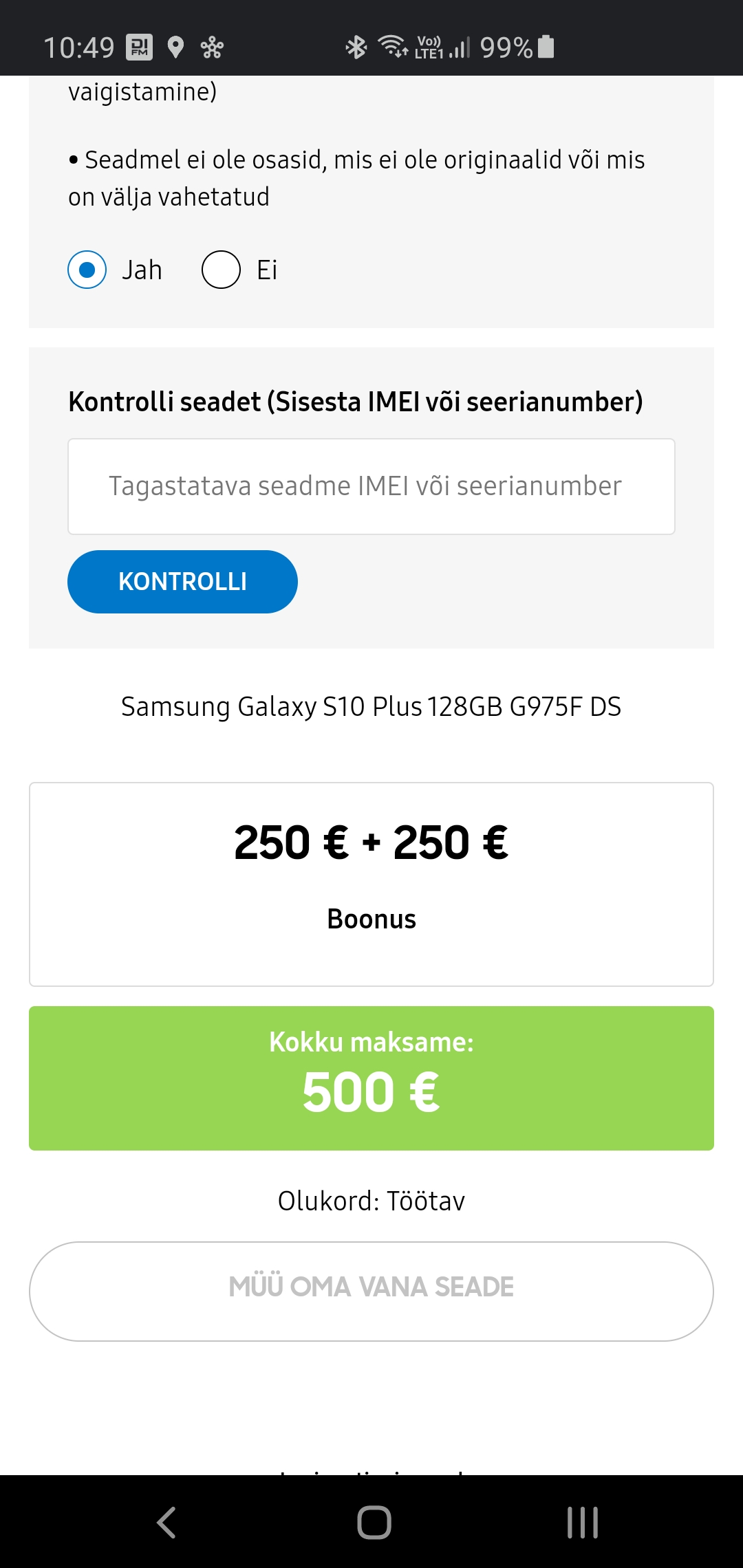Focus the IMEI or serial number field
Screen dimensions: 743x1568
(371, 486)
